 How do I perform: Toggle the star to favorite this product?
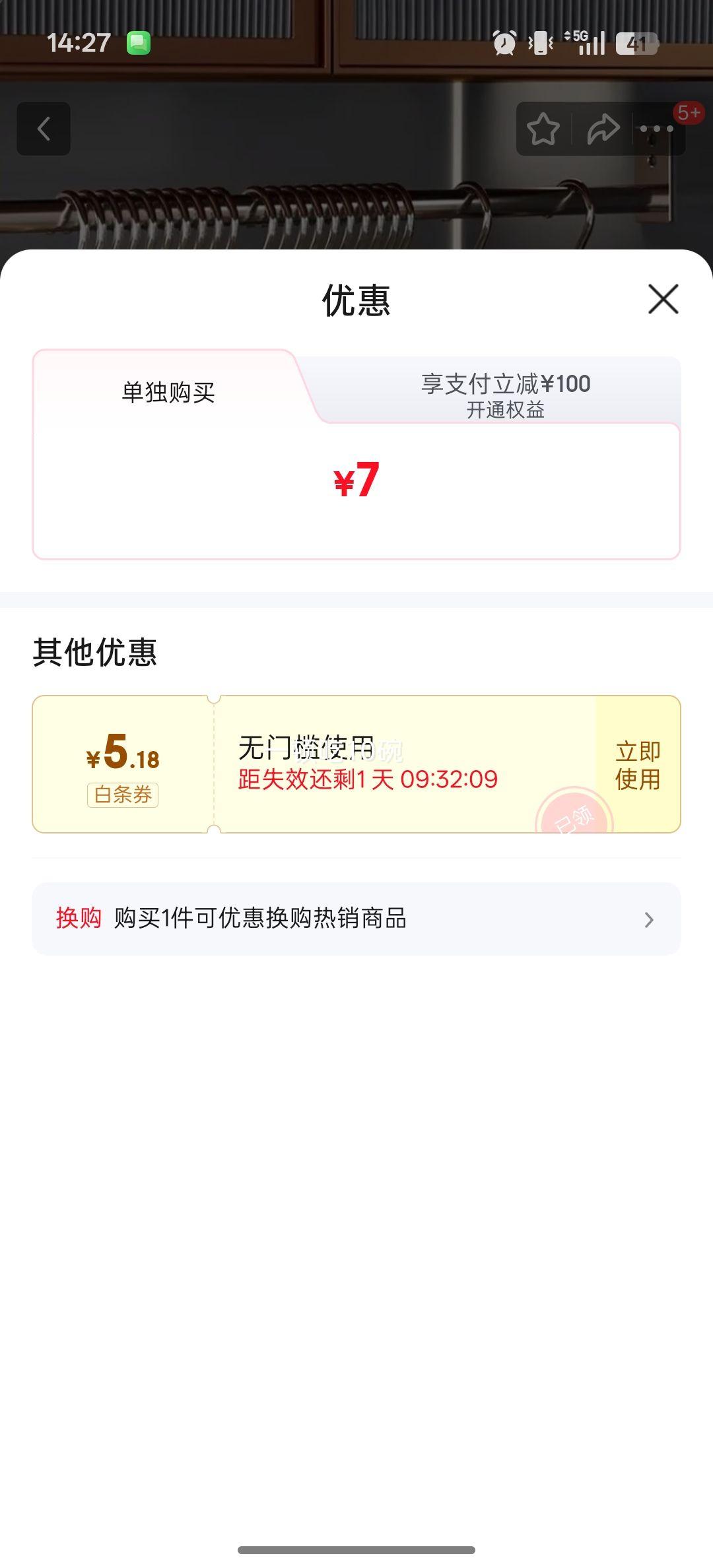coord(544,129)
